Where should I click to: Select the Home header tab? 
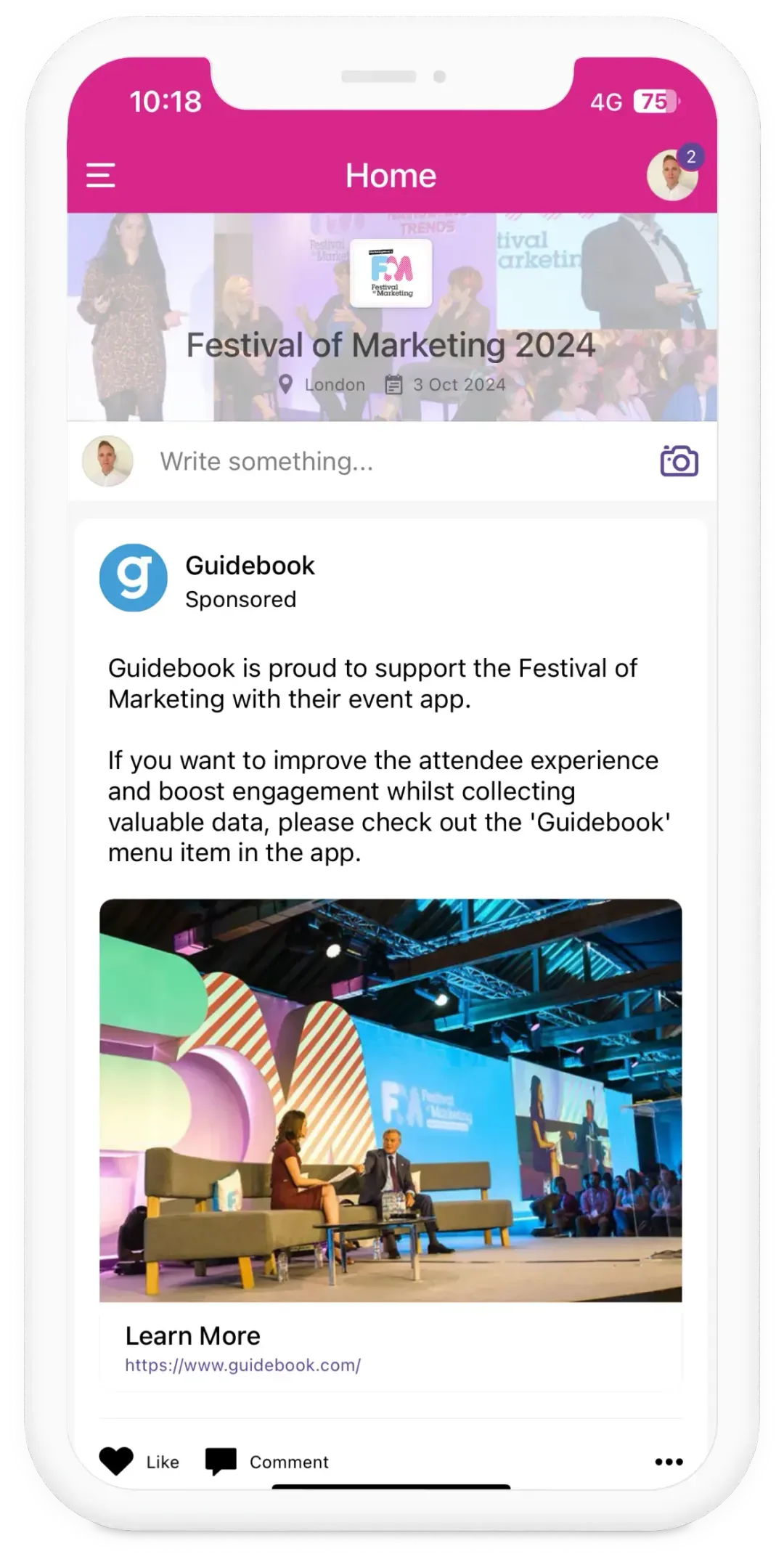391,175
